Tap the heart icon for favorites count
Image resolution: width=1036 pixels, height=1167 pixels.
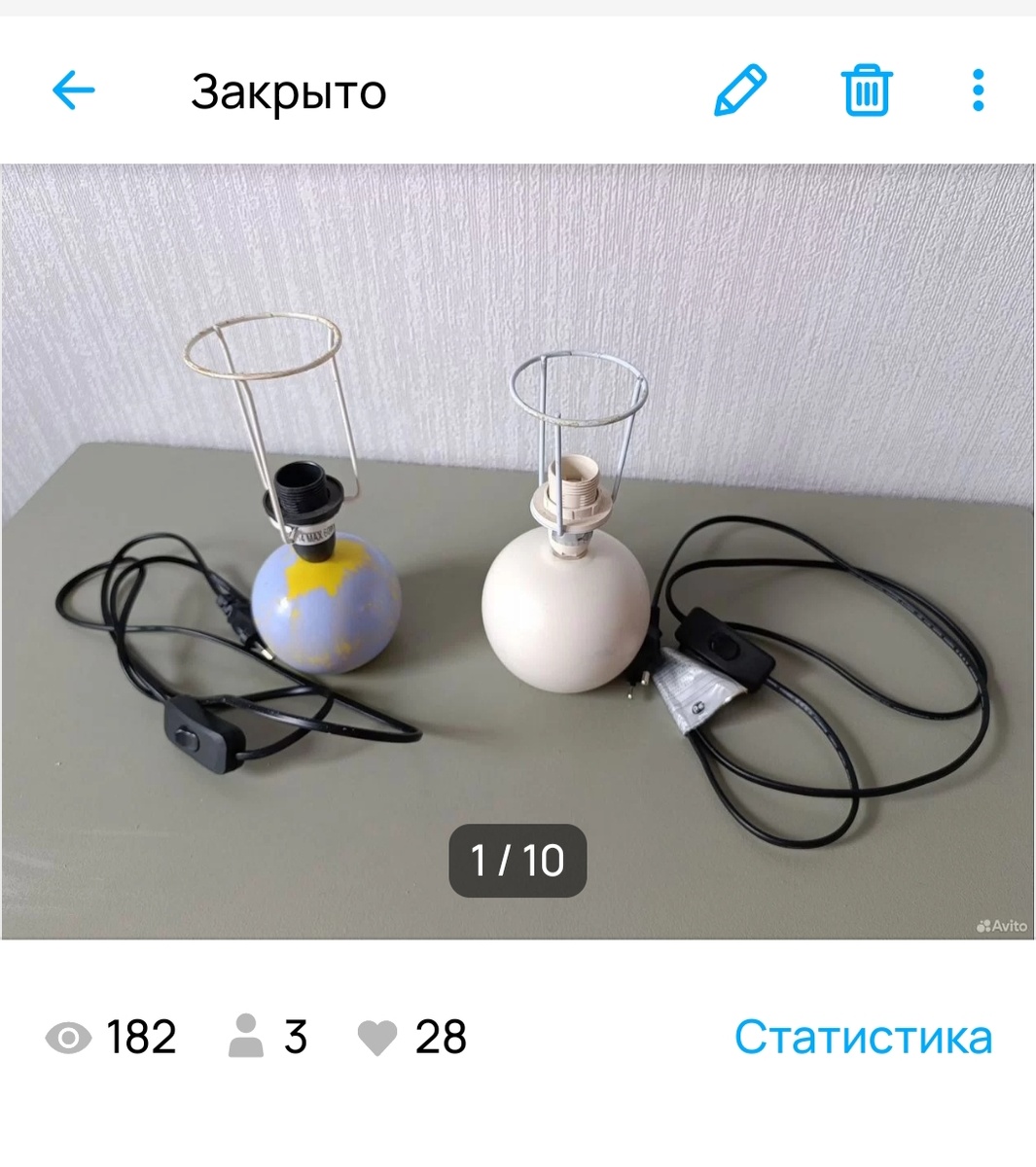pos(379,1039)
